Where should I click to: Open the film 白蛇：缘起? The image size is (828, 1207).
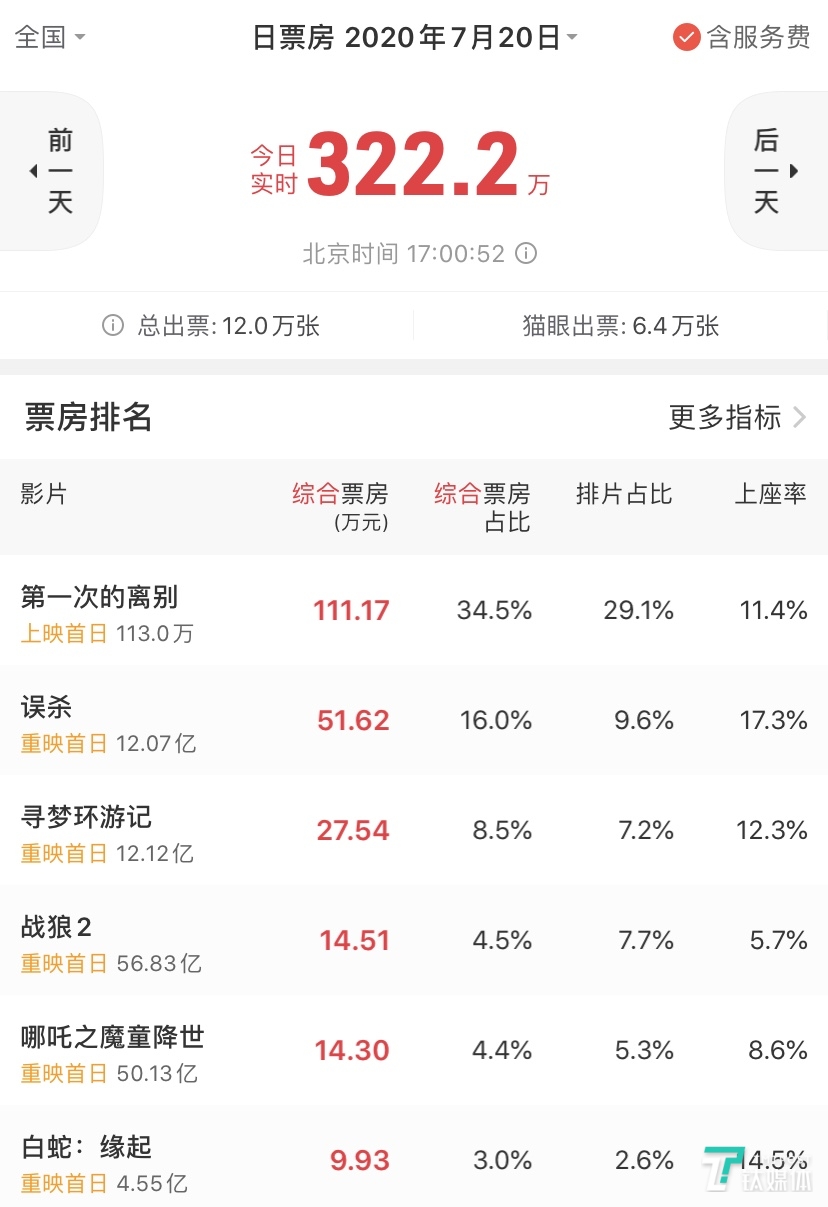coord(86,1148)
